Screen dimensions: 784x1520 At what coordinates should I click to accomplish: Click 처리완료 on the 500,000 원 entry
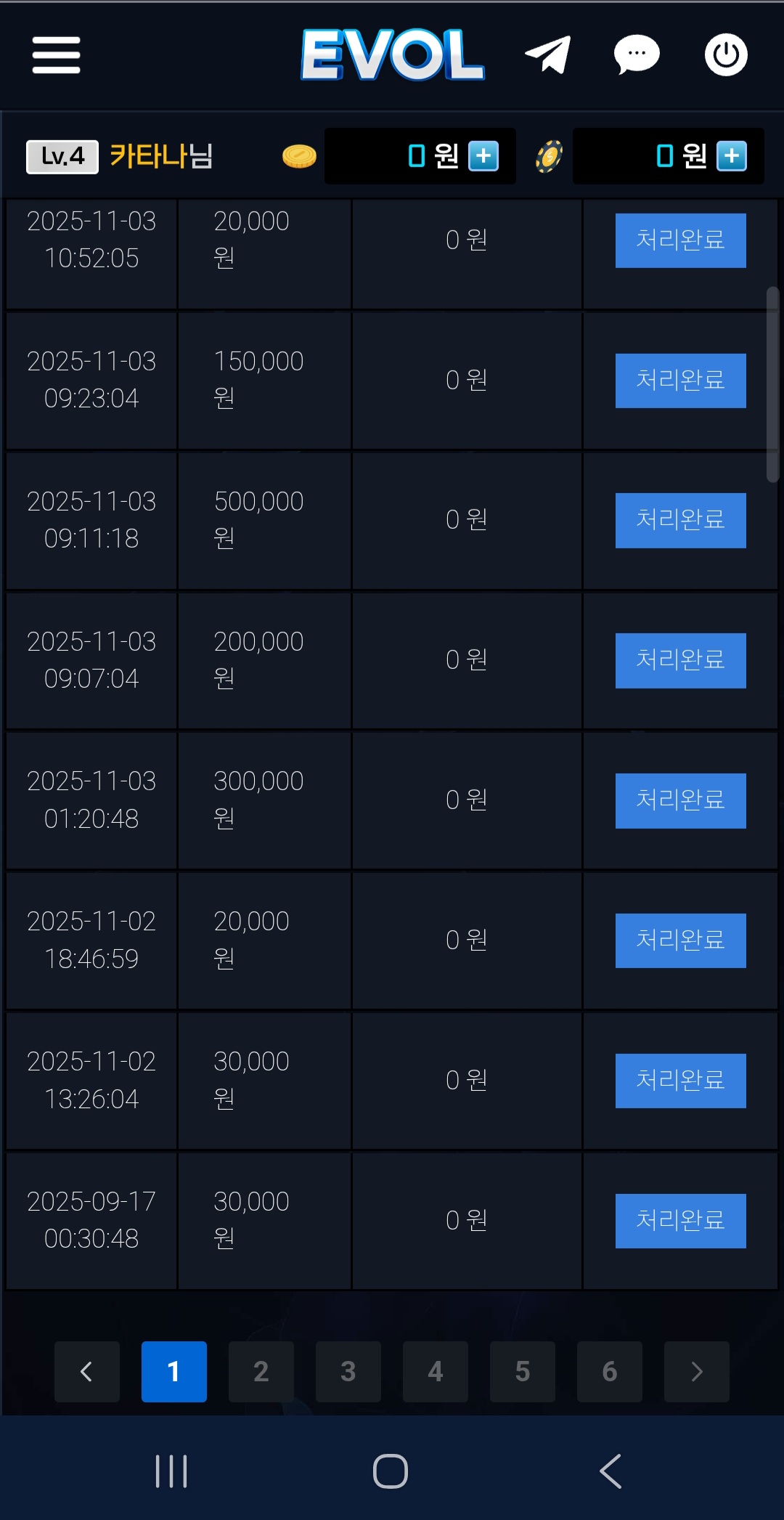(680, 519)
